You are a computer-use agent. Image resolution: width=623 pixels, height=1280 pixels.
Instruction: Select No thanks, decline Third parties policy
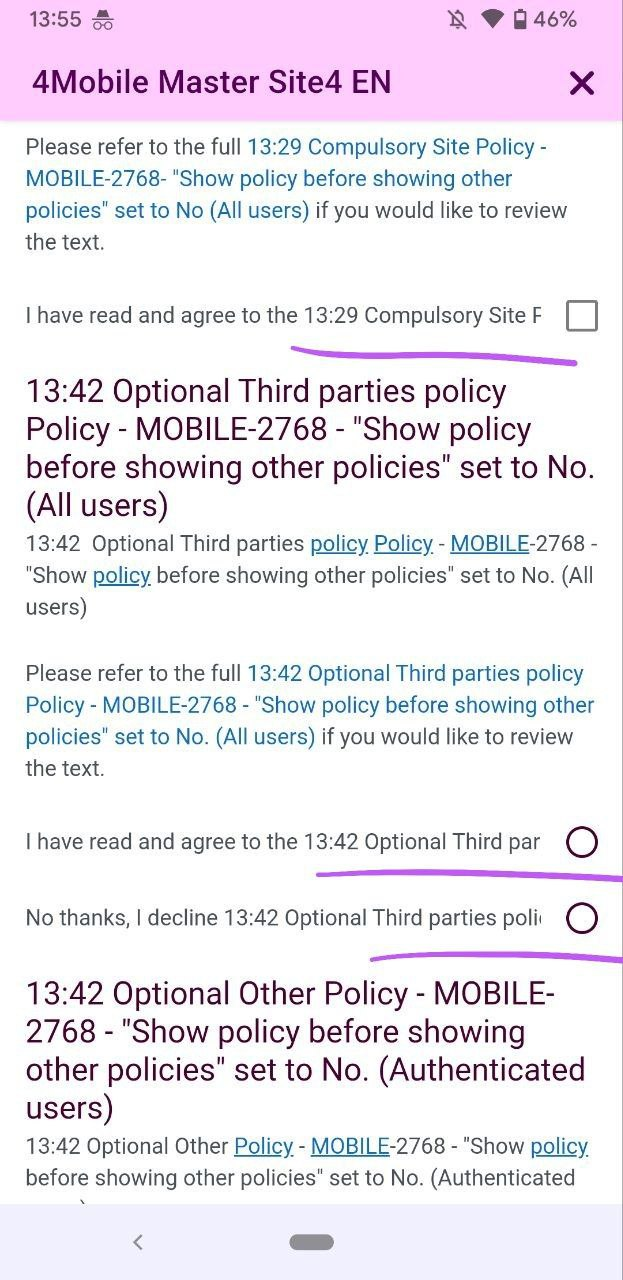pos(582,918)
